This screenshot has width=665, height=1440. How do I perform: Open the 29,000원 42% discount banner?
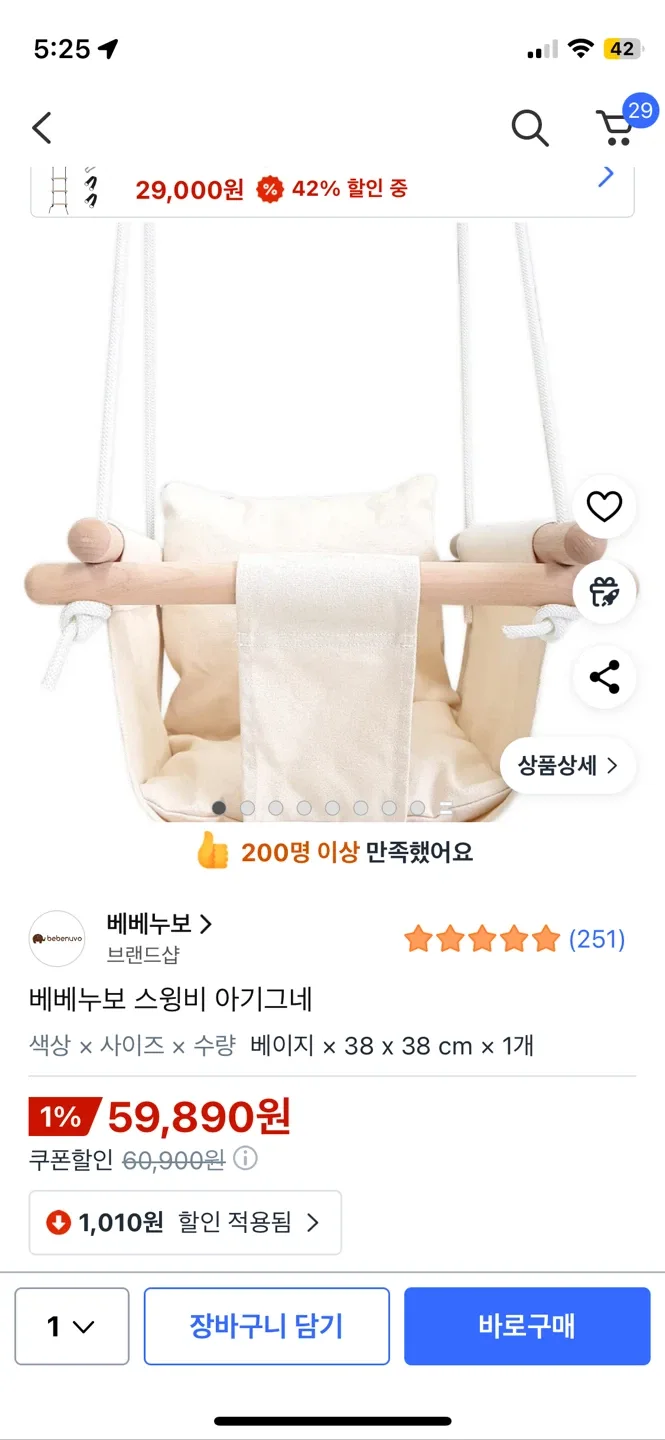click(332, 188)
